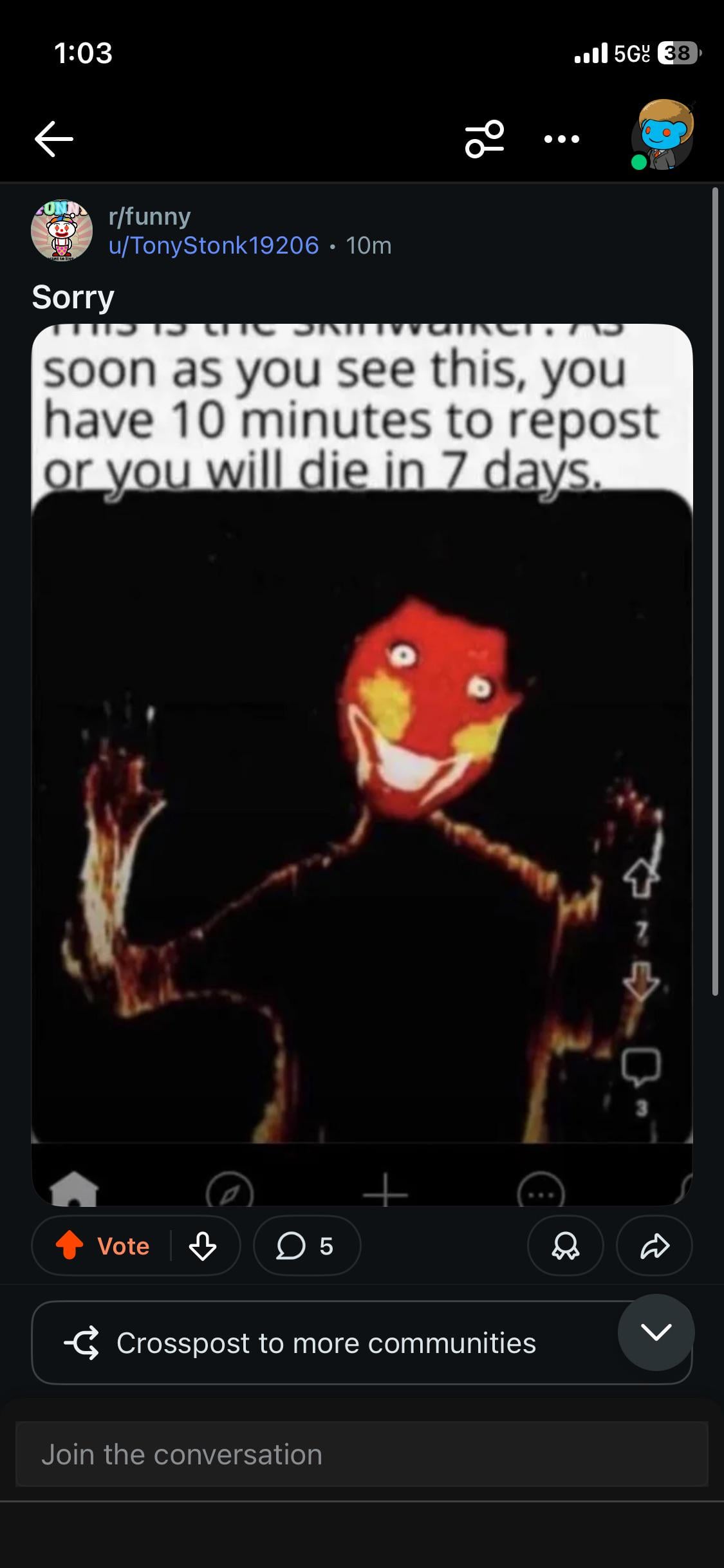
Task: Open the feed sort options icon
Action: [484, 138]
